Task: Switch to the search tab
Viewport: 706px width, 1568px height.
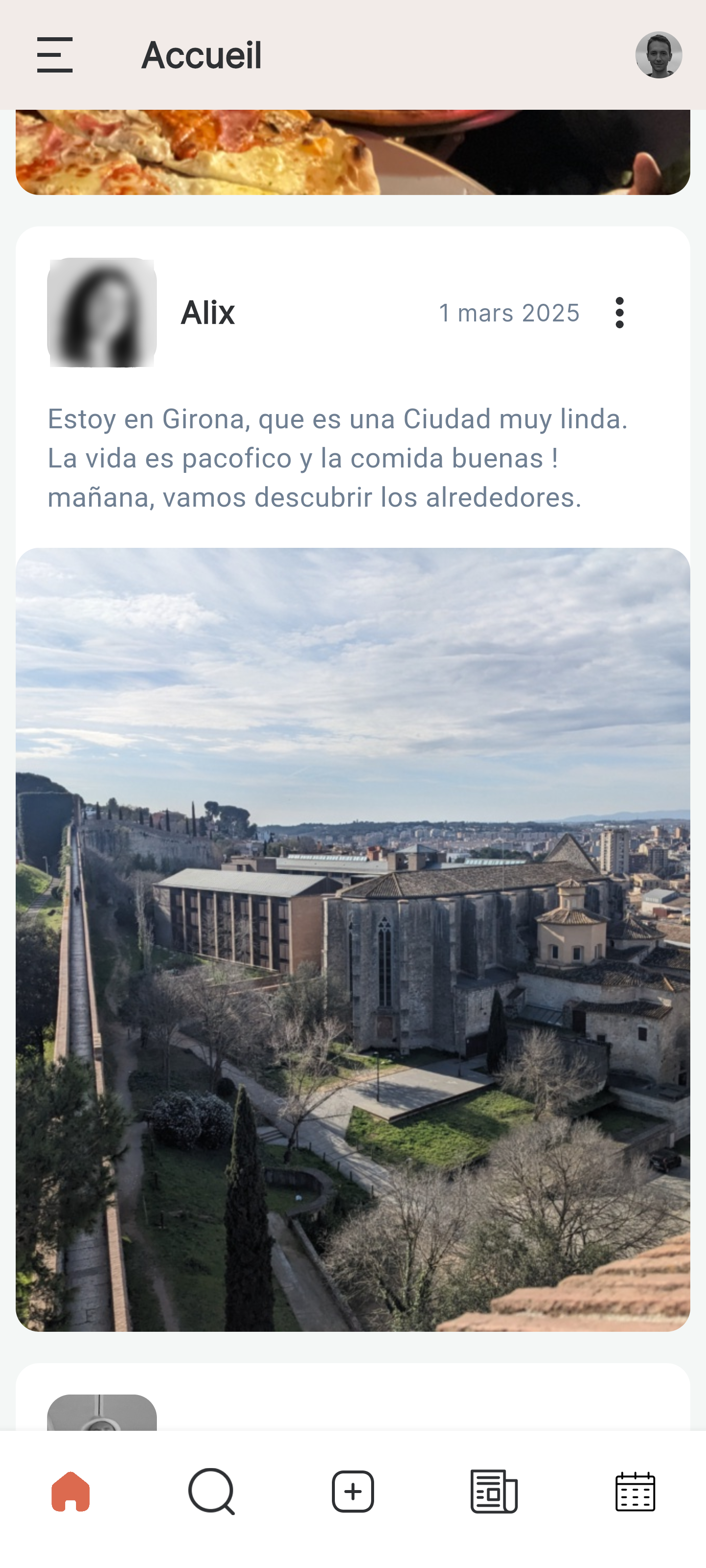Action: (211, 1491)
